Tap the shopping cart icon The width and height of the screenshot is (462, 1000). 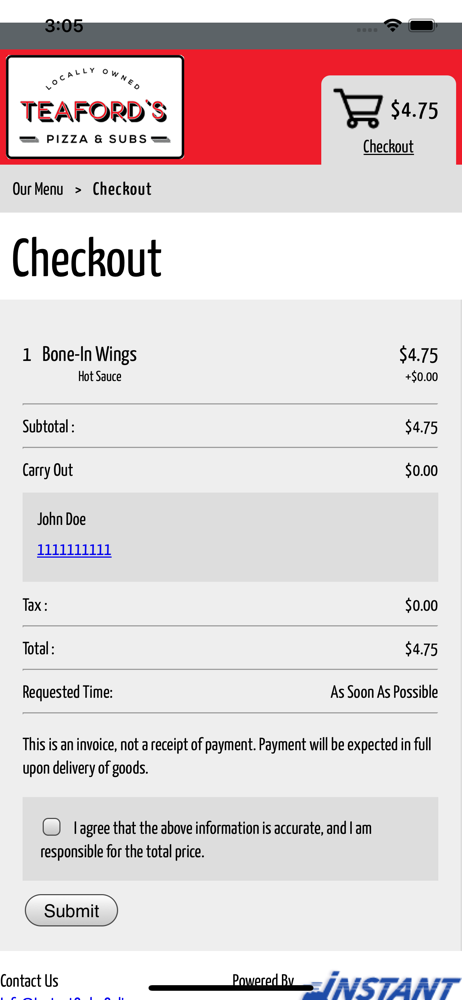point(358,109)
